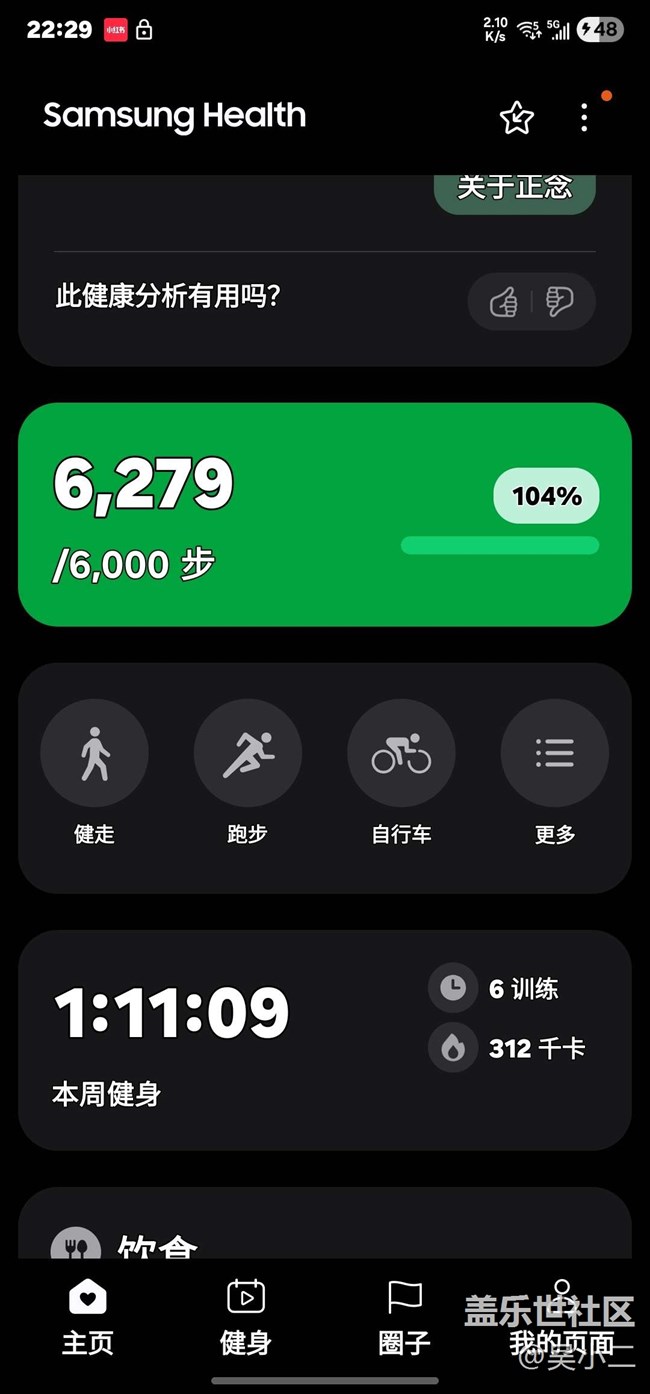Give thumbs down to the health analysis
The image size is (650, 1394).
(560, 301)
